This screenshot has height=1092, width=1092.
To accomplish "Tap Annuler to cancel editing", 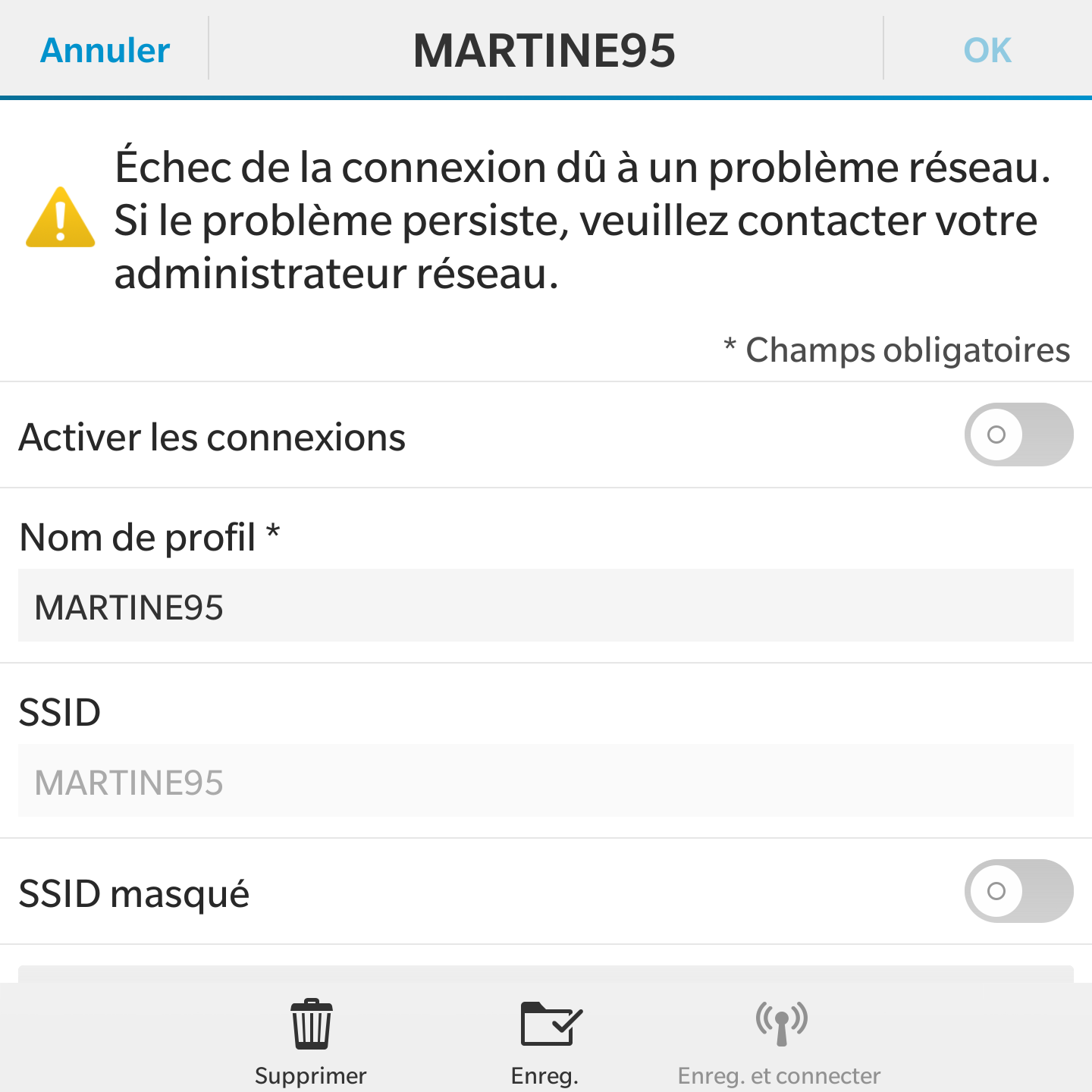I will coord(105,50).
